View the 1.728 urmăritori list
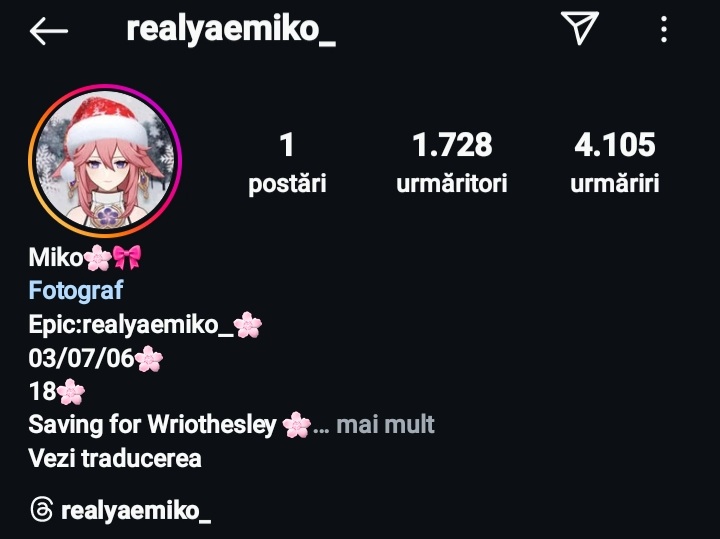The width and height of the screenshot is (720, 539). pos(452,163)
